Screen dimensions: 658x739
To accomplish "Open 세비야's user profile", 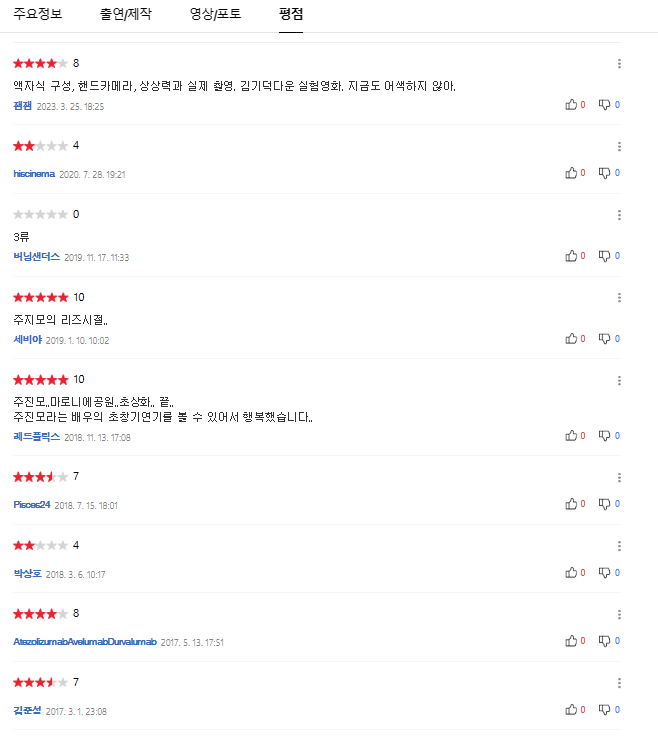I will 27,340.
